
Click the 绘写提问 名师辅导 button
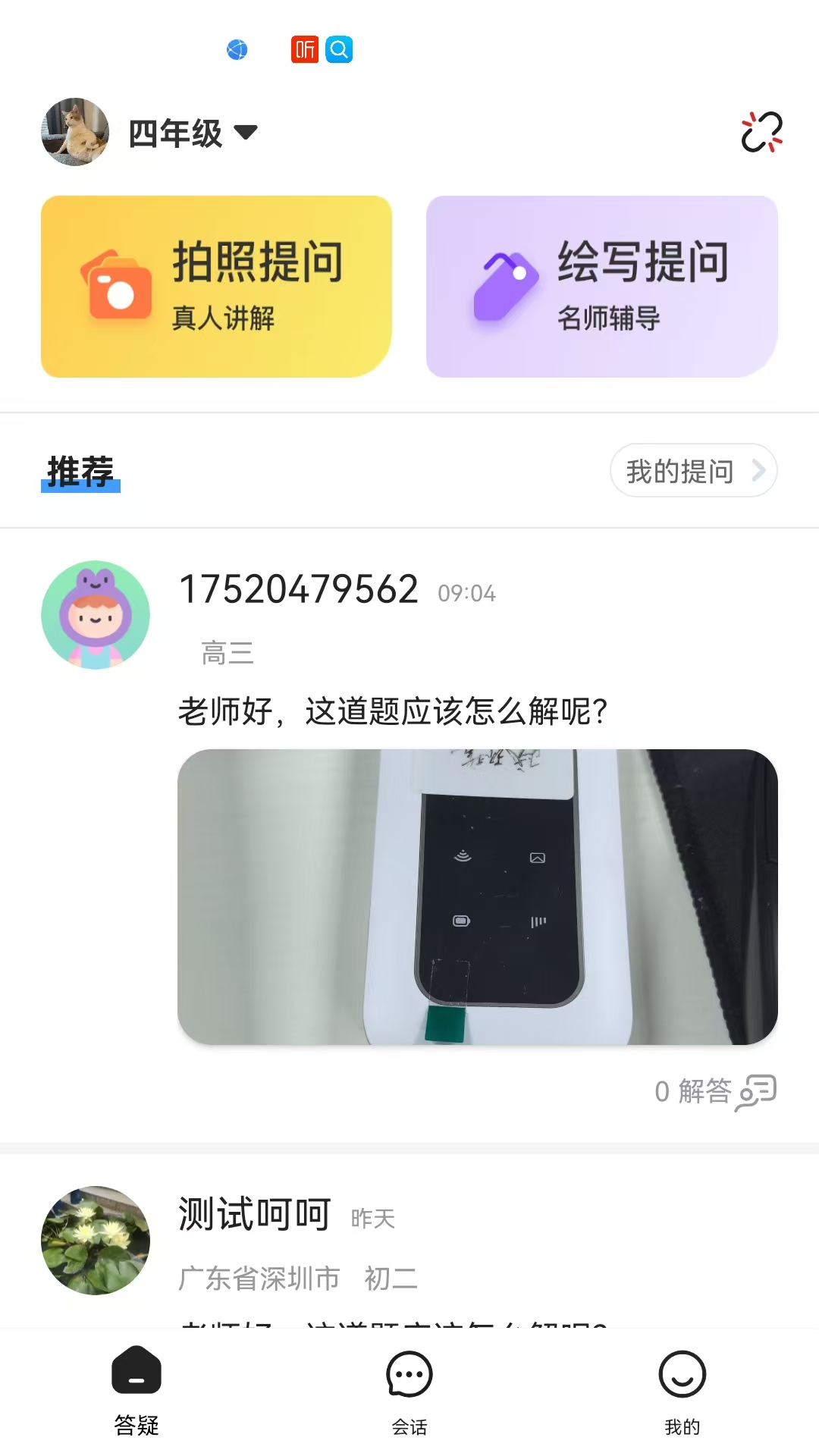(x=603, y=286)
